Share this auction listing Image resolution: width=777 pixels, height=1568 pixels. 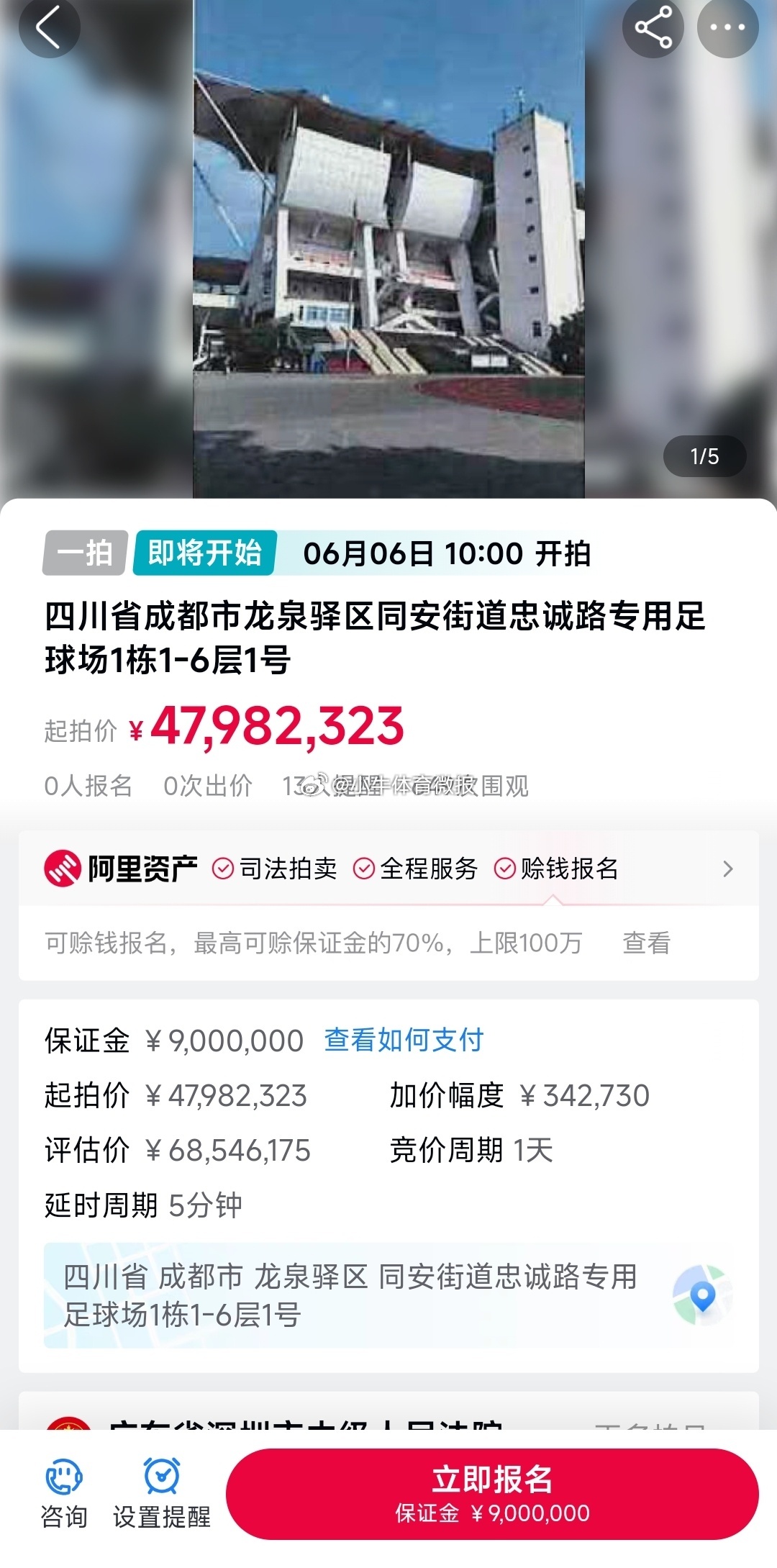tap(653, 28)
